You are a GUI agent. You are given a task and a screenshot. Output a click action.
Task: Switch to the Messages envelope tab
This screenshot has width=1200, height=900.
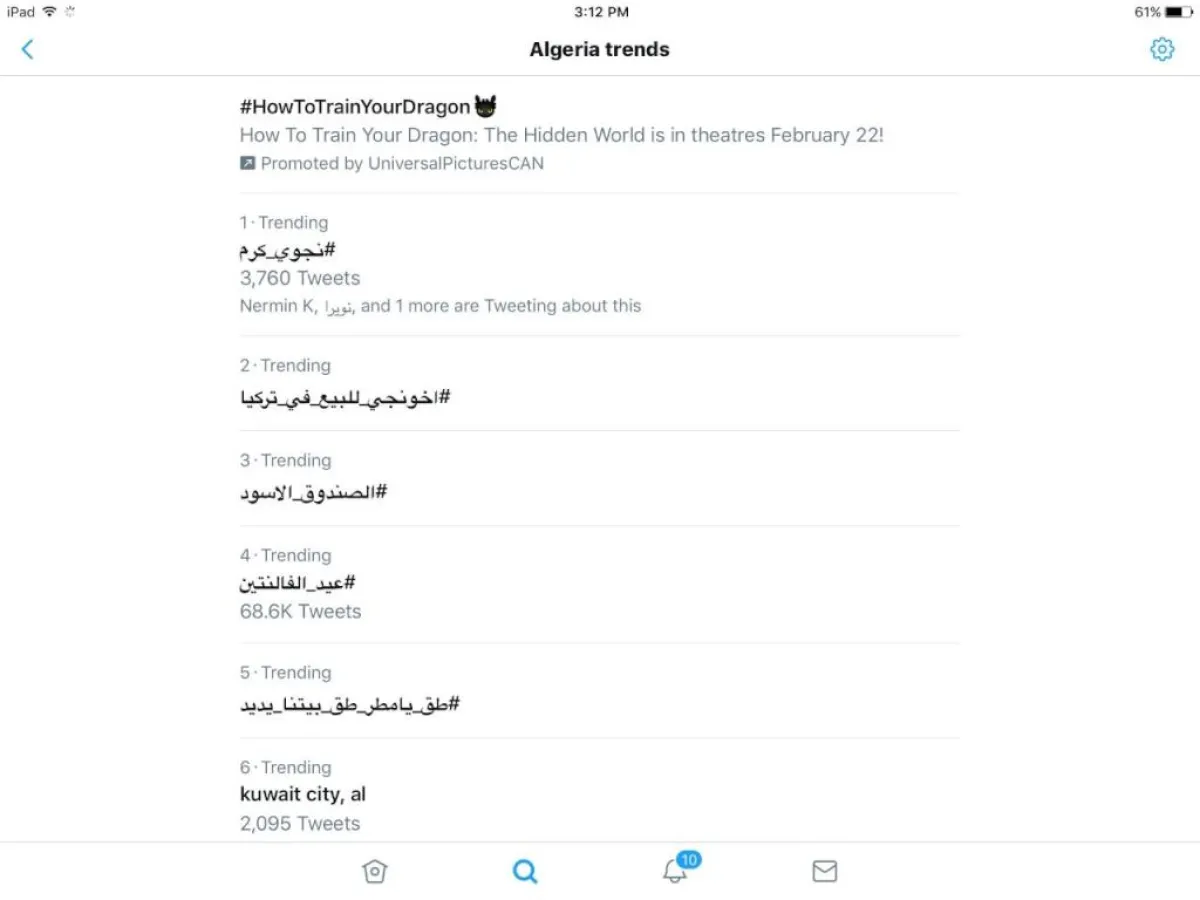825,872
